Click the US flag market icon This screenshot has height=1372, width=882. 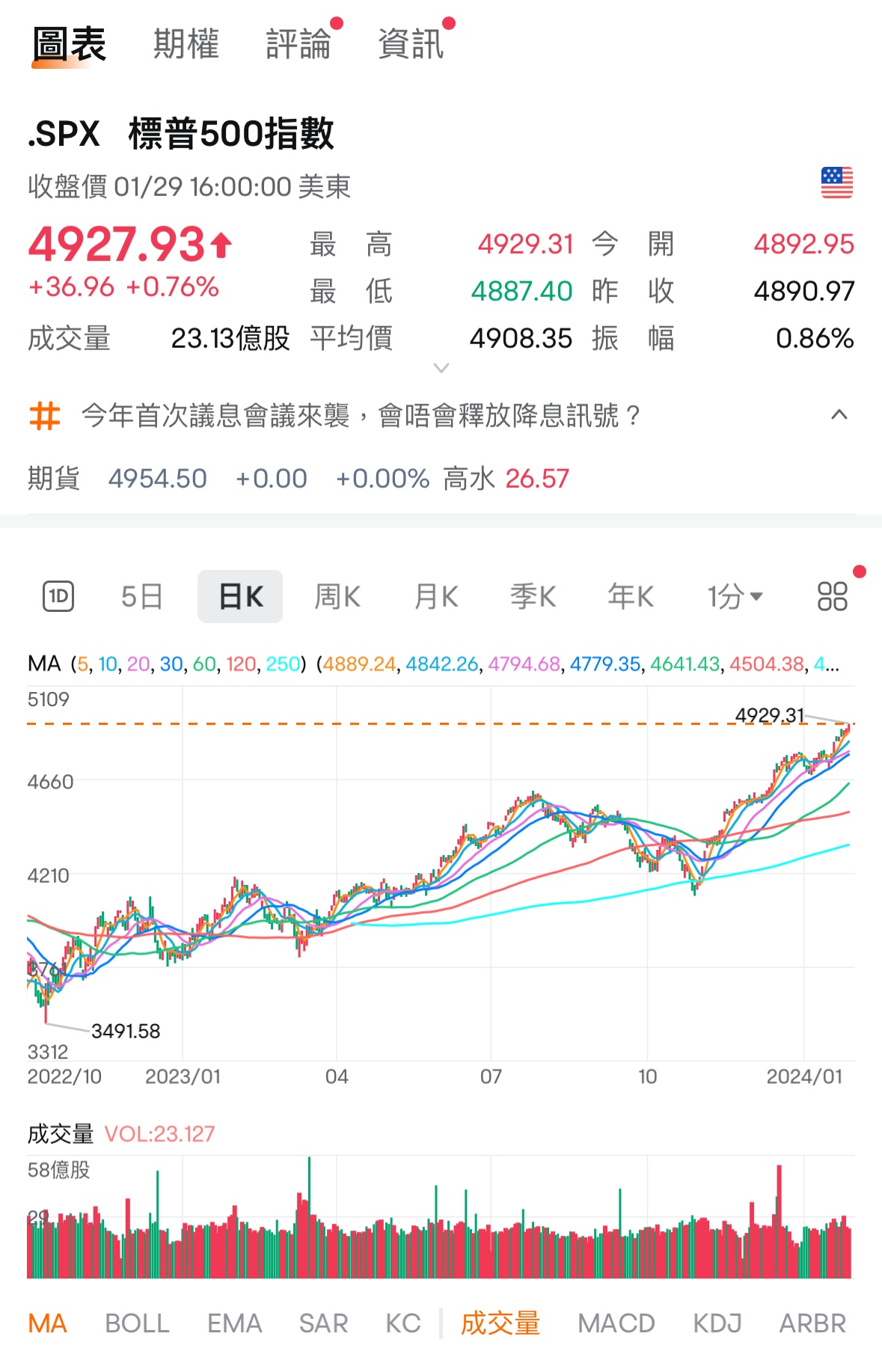[x=838, y=181]
